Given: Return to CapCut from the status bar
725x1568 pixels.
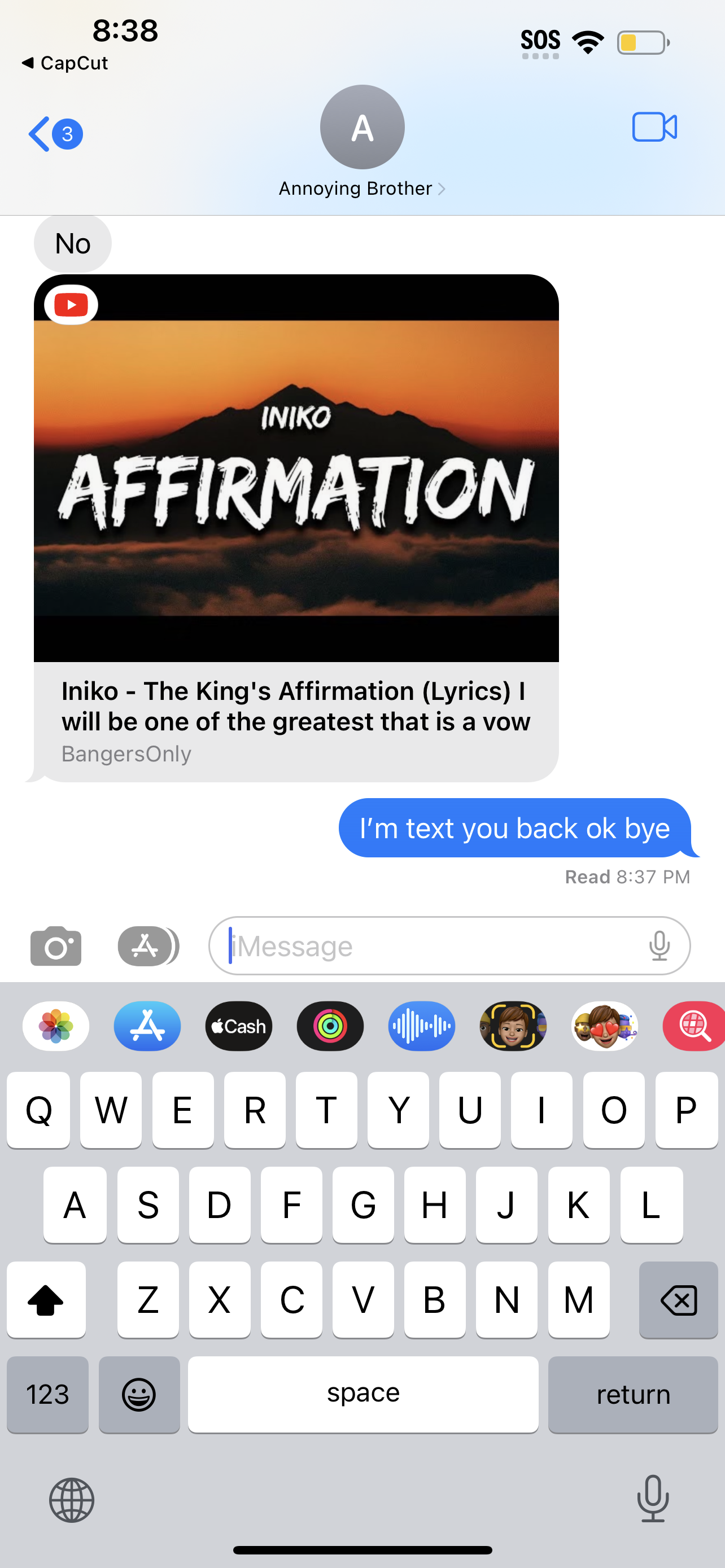Looking at the screenshot, I should tap(64, 63).
